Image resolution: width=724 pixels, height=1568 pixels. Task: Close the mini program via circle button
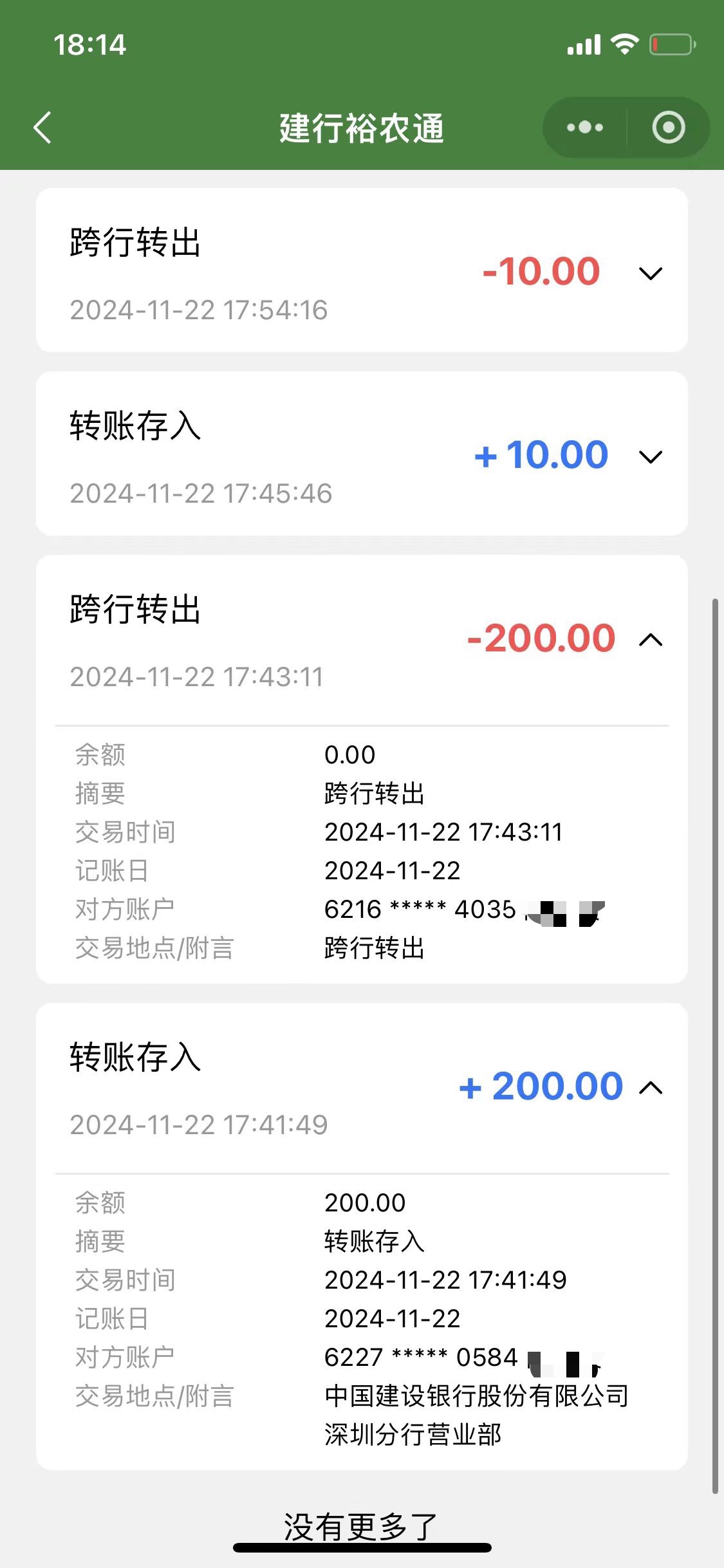click(x=669, y=127)
